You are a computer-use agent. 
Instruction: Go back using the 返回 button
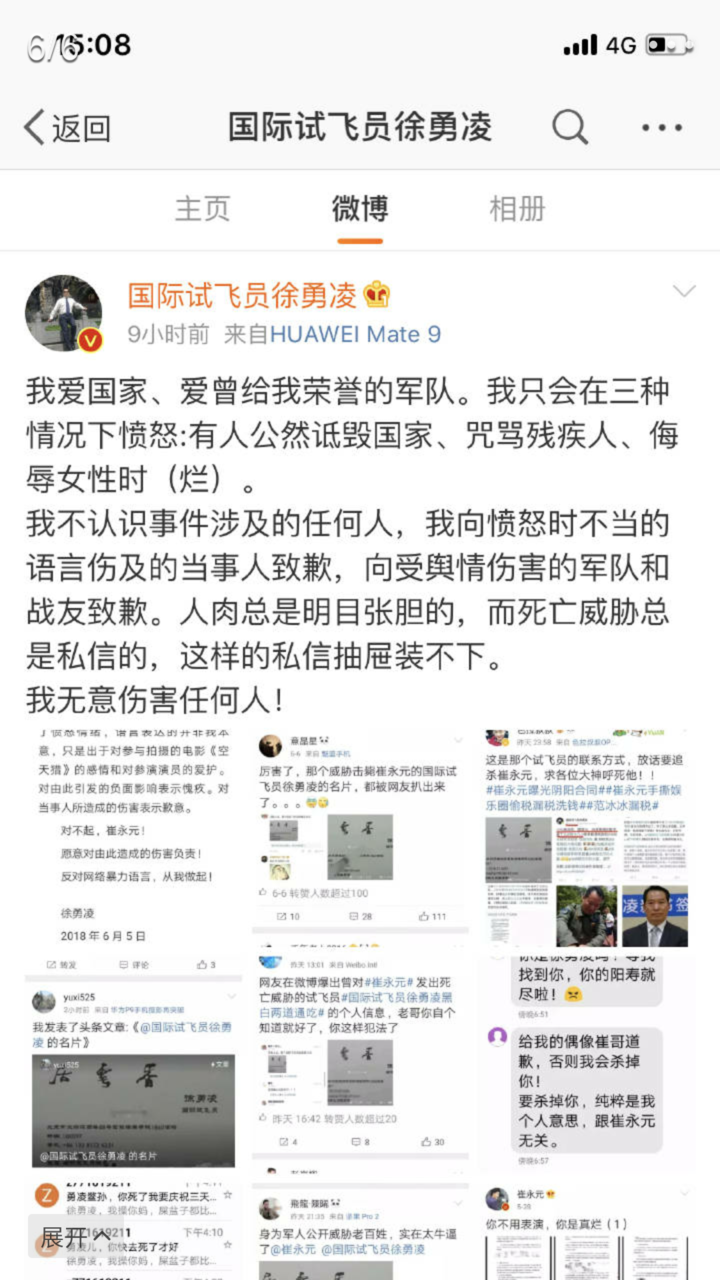click(67, 128)
